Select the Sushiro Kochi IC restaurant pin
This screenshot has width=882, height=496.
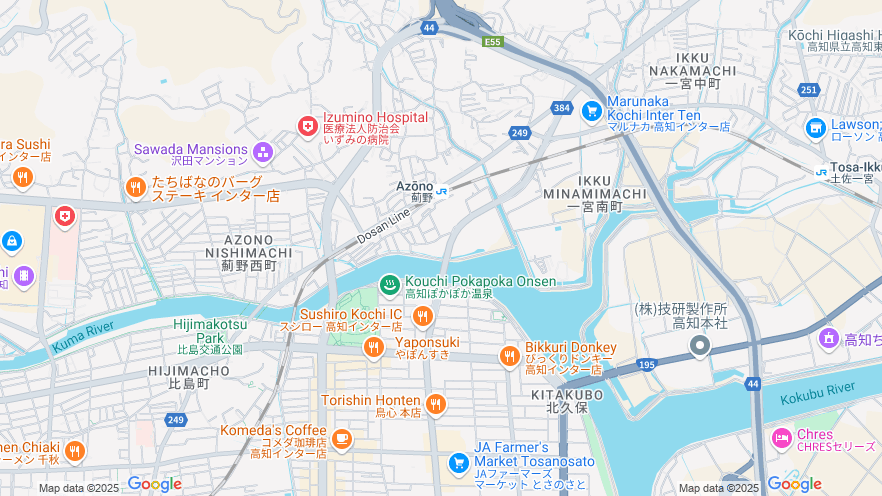422,317
